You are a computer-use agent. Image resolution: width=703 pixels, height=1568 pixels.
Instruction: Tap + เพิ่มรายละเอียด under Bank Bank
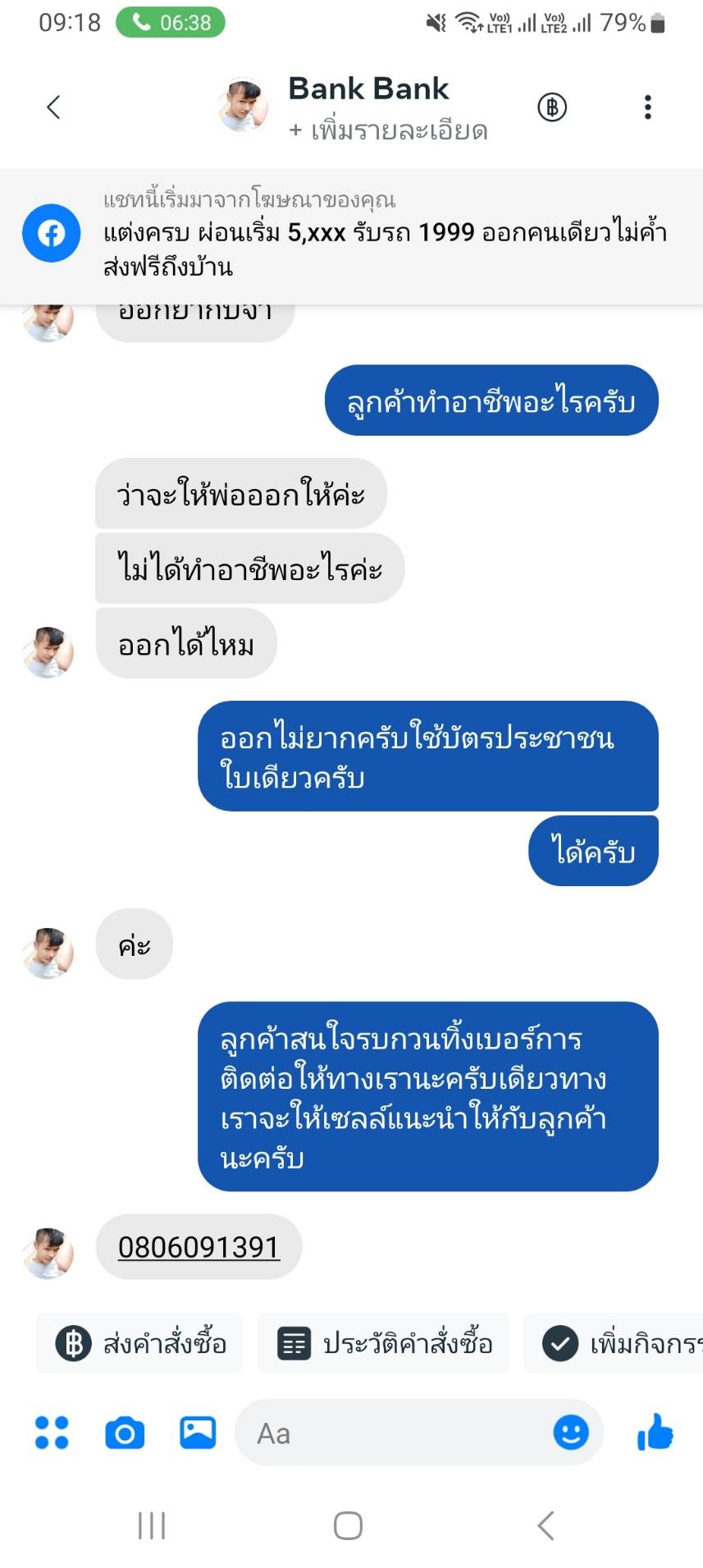point(388,130)
